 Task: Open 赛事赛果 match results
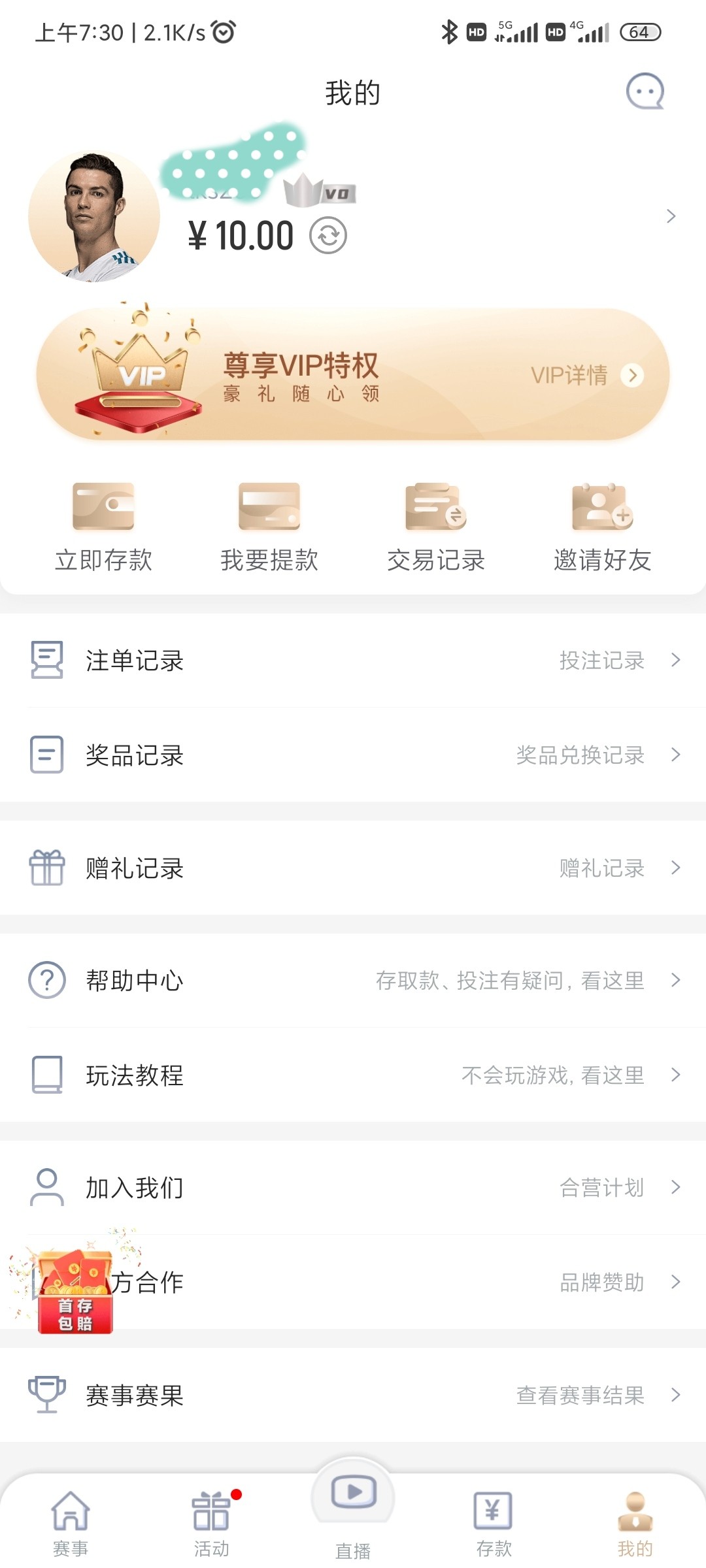(353, 1395)
